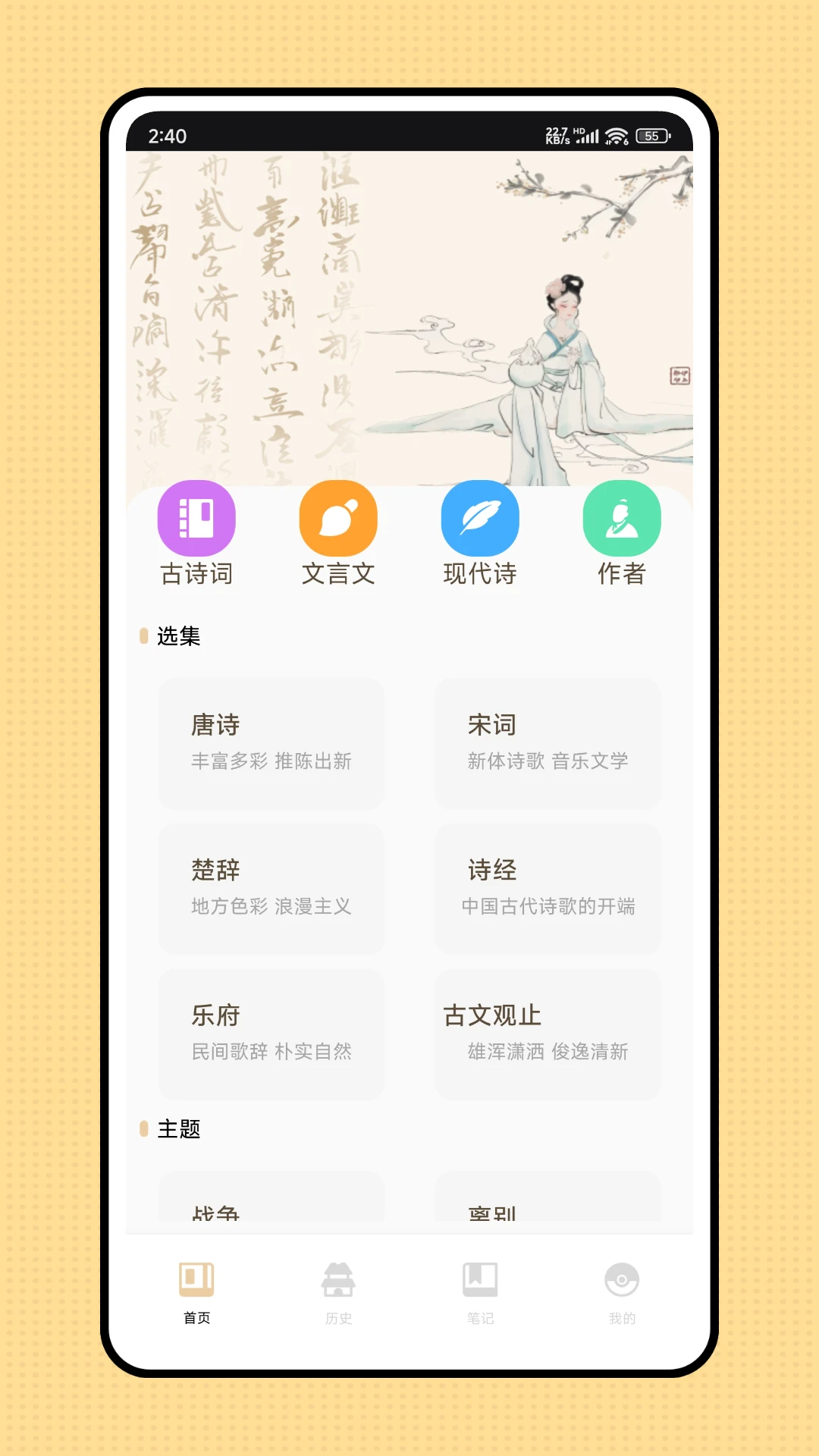Open the 古文观止 collection card

point(548,1034)
